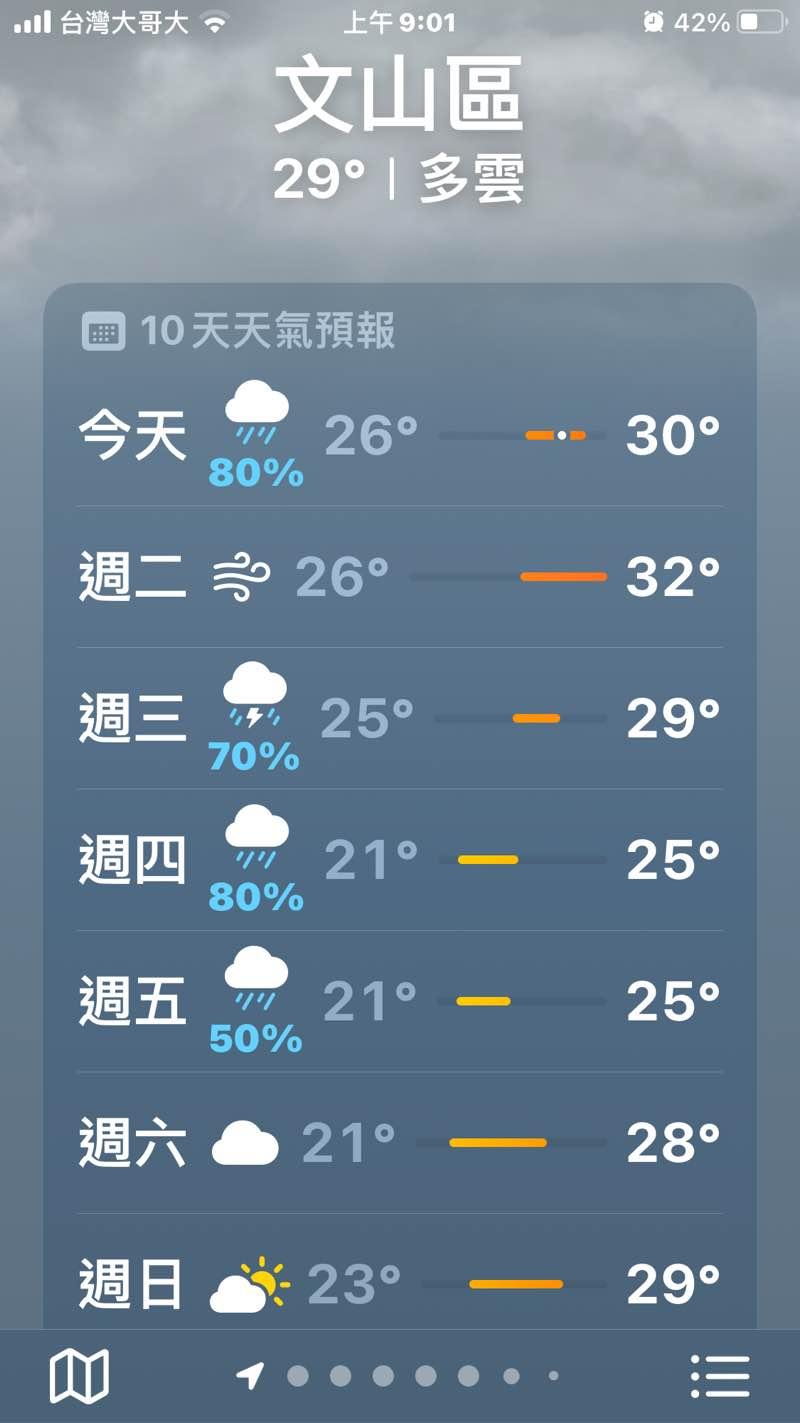
Task: Open the 週二 forecast row
Action: coord(400,577)
